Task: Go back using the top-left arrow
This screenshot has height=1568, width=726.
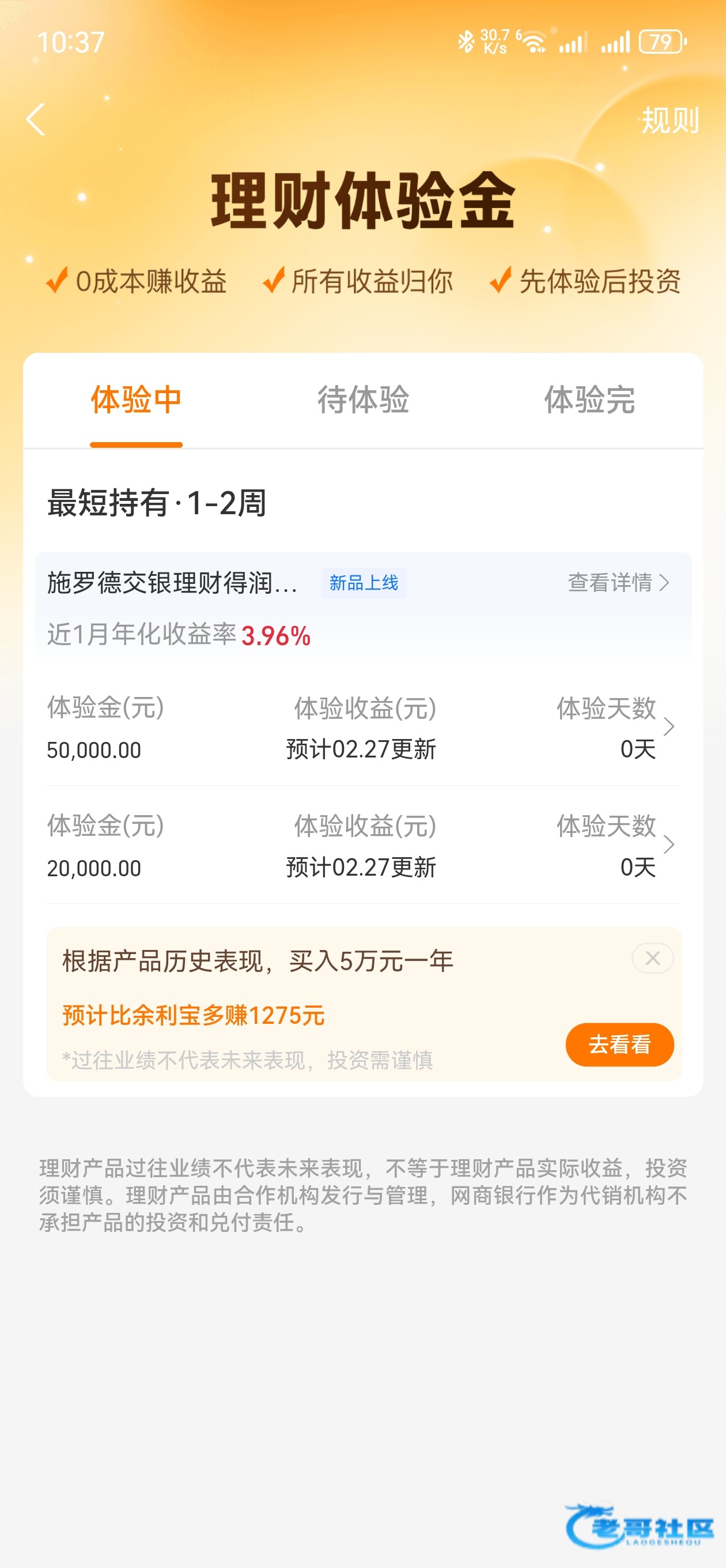Action: click(x=36, y=119)
